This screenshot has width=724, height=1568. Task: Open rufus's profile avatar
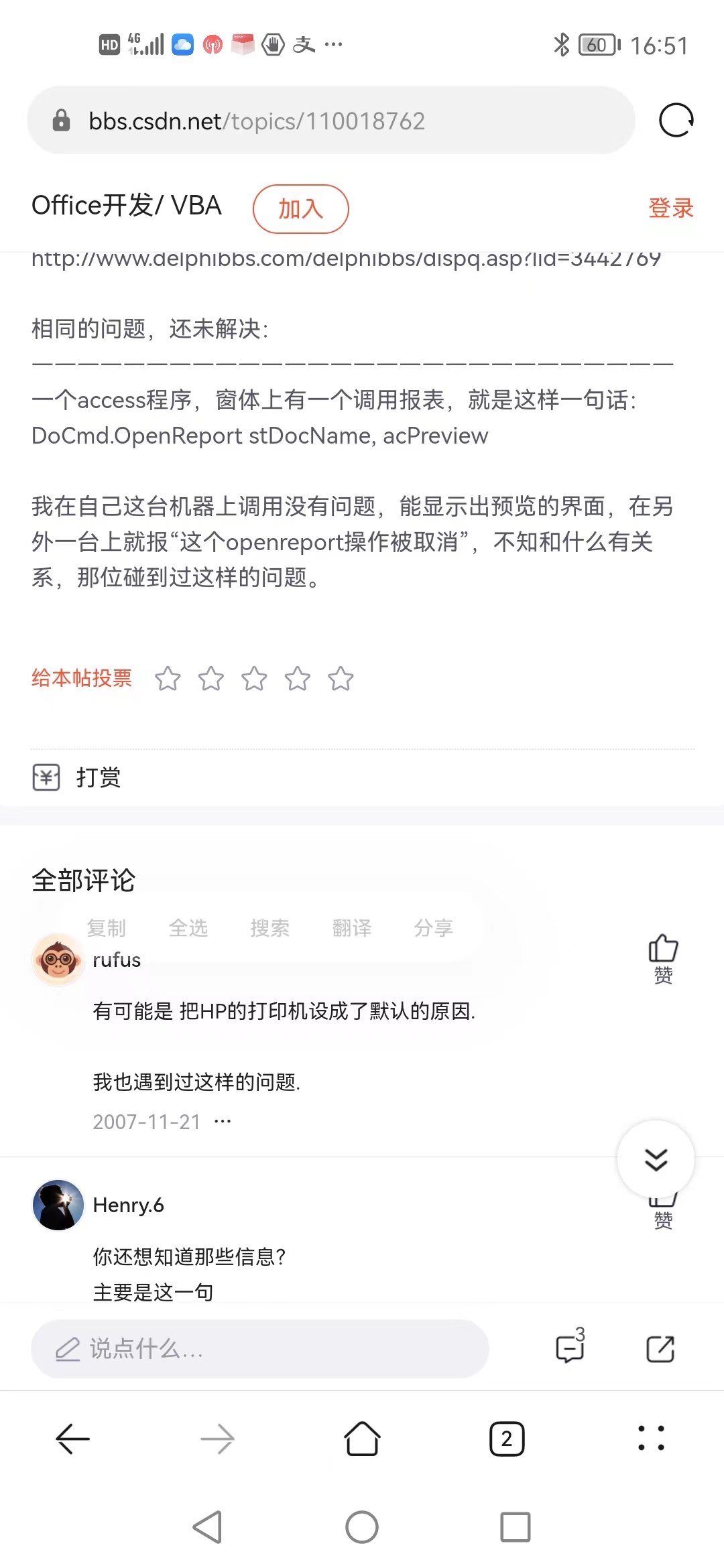[58, 960]
